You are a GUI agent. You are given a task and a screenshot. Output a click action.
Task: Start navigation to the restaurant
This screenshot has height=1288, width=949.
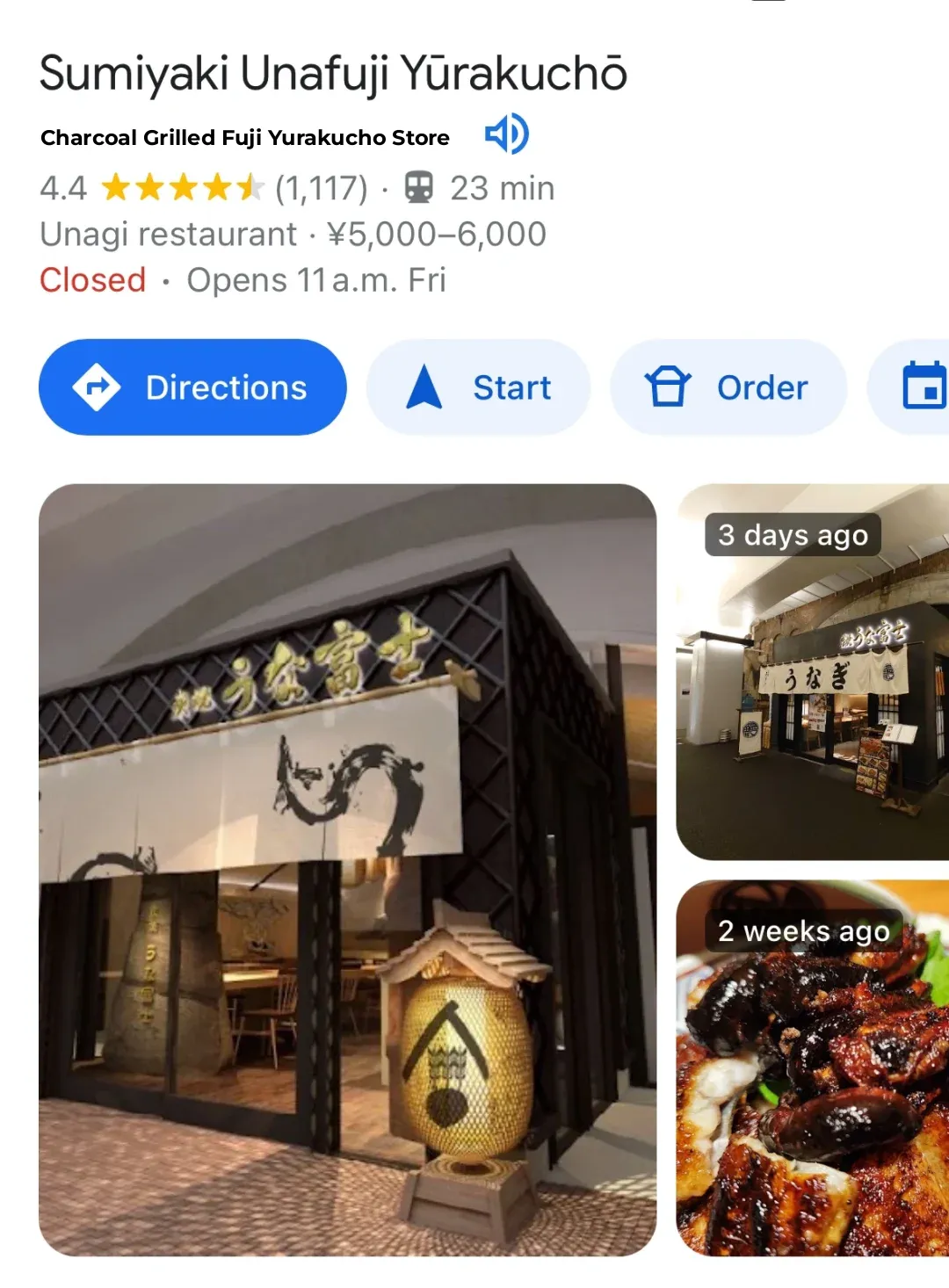coord(478,387)
